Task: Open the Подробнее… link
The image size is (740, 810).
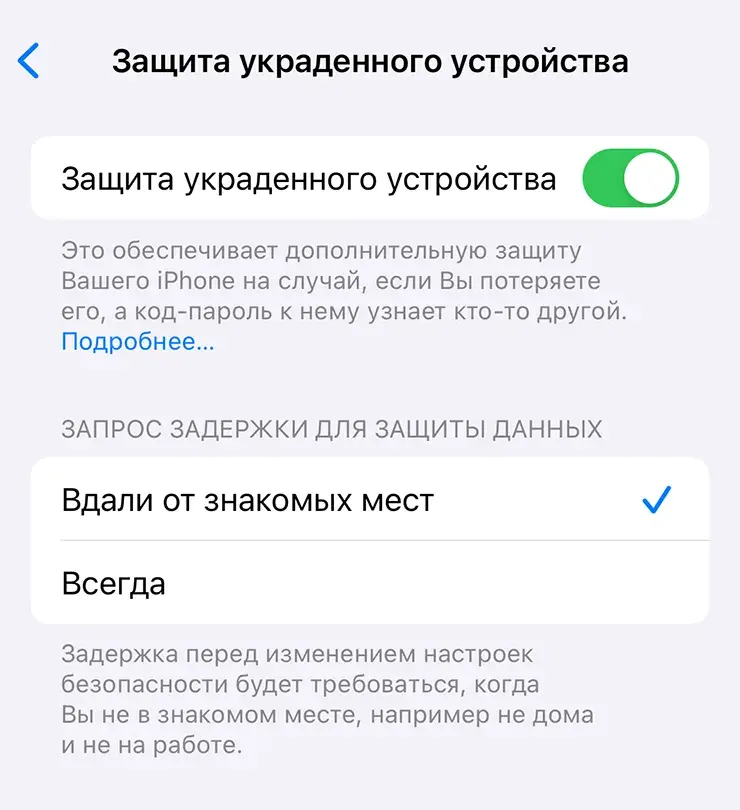Action: pyautogui.click(x=138, y=342)
